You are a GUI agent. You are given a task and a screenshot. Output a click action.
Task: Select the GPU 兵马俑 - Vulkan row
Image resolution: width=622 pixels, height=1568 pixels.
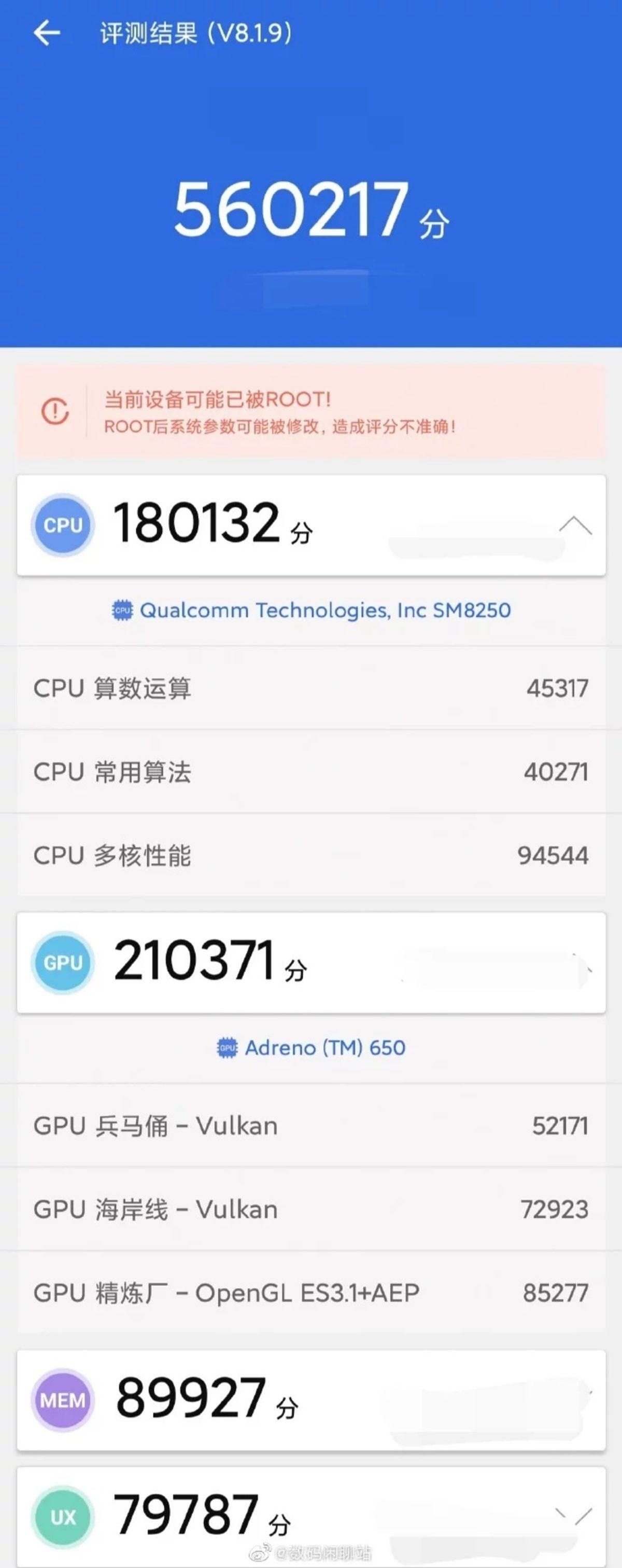310,1126
